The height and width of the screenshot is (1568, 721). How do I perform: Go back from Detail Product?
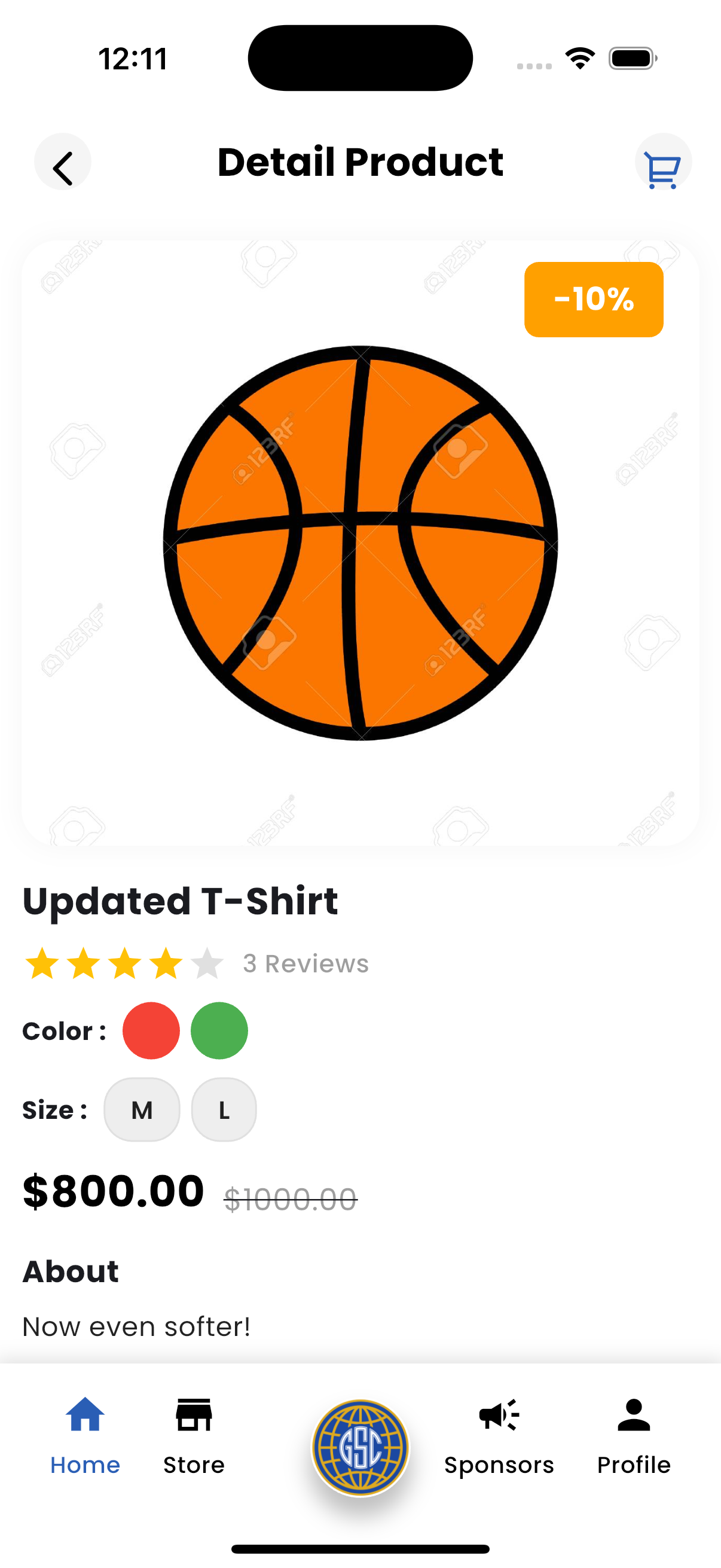(x=63, y=162)
